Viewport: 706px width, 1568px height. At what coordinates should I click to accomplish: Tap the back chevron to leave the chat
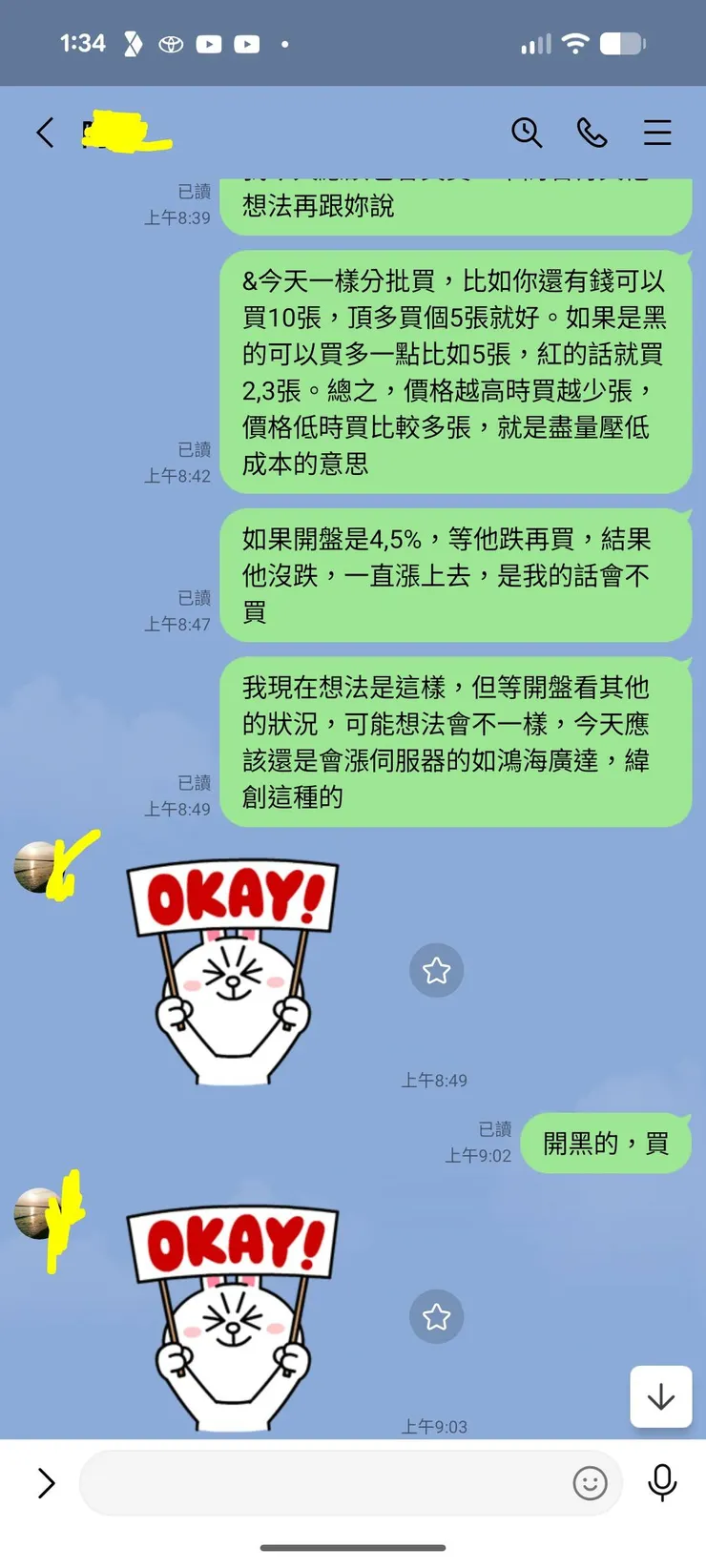tap(44, 134)
